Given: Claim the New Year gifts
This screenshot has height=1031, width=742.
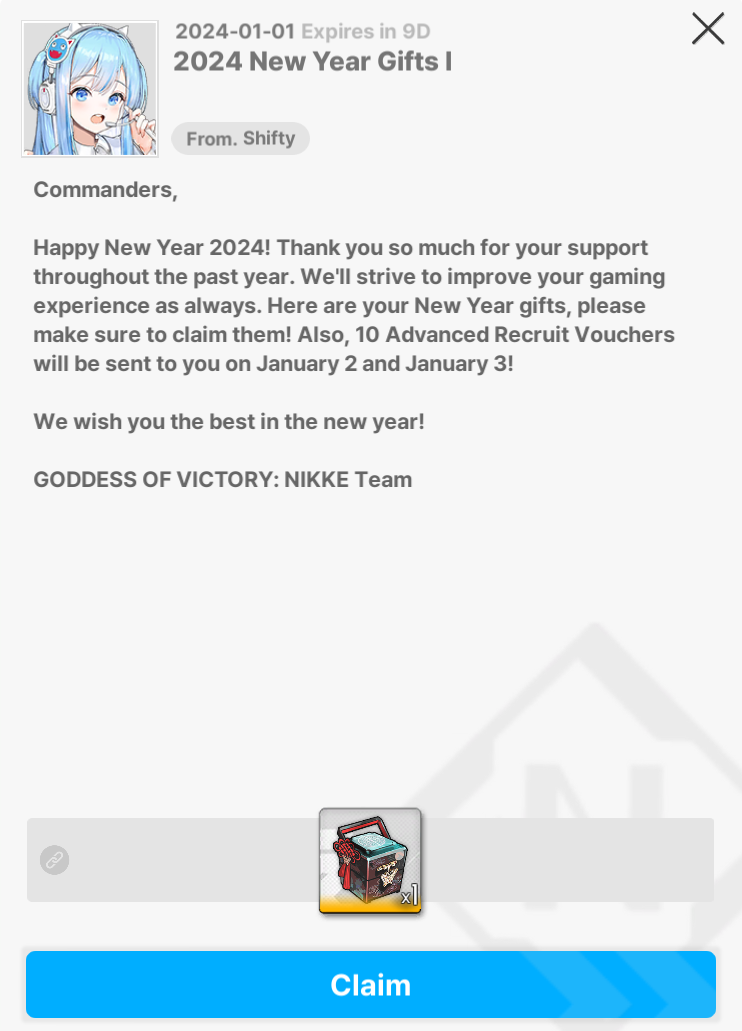Looking at the screenshot, I should [x=370, y=984].
